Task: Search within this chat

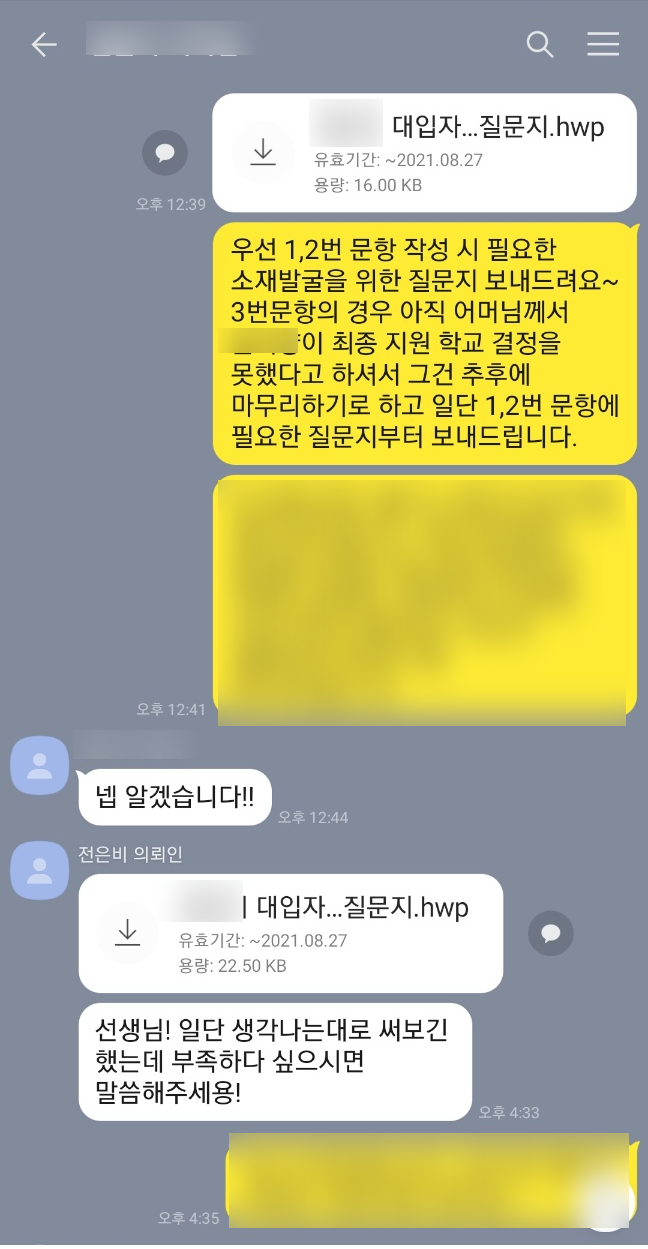Action: pos(540,44)
